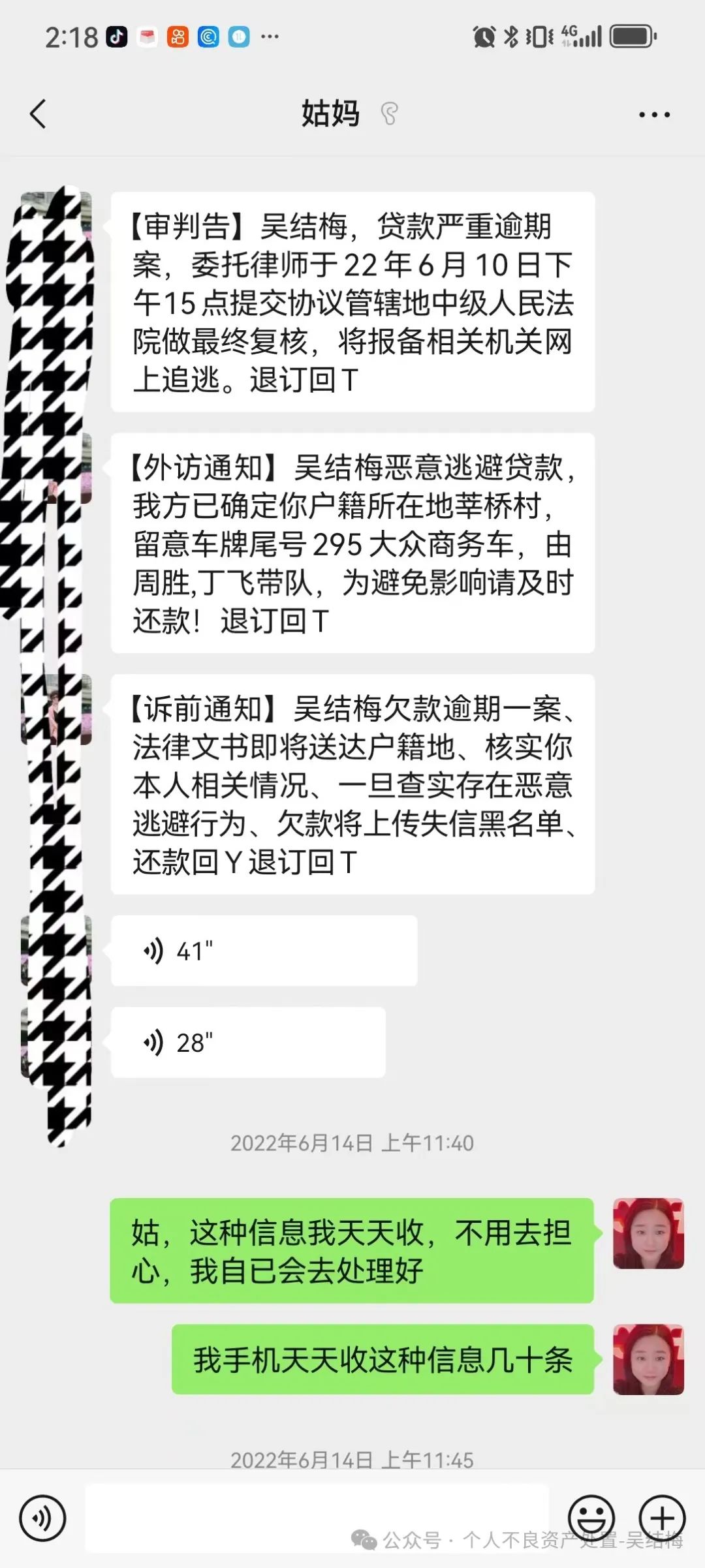Viewport: 705px width, 1568px height.
Task: Go back to the chat list
Action: tap(38, 114)
